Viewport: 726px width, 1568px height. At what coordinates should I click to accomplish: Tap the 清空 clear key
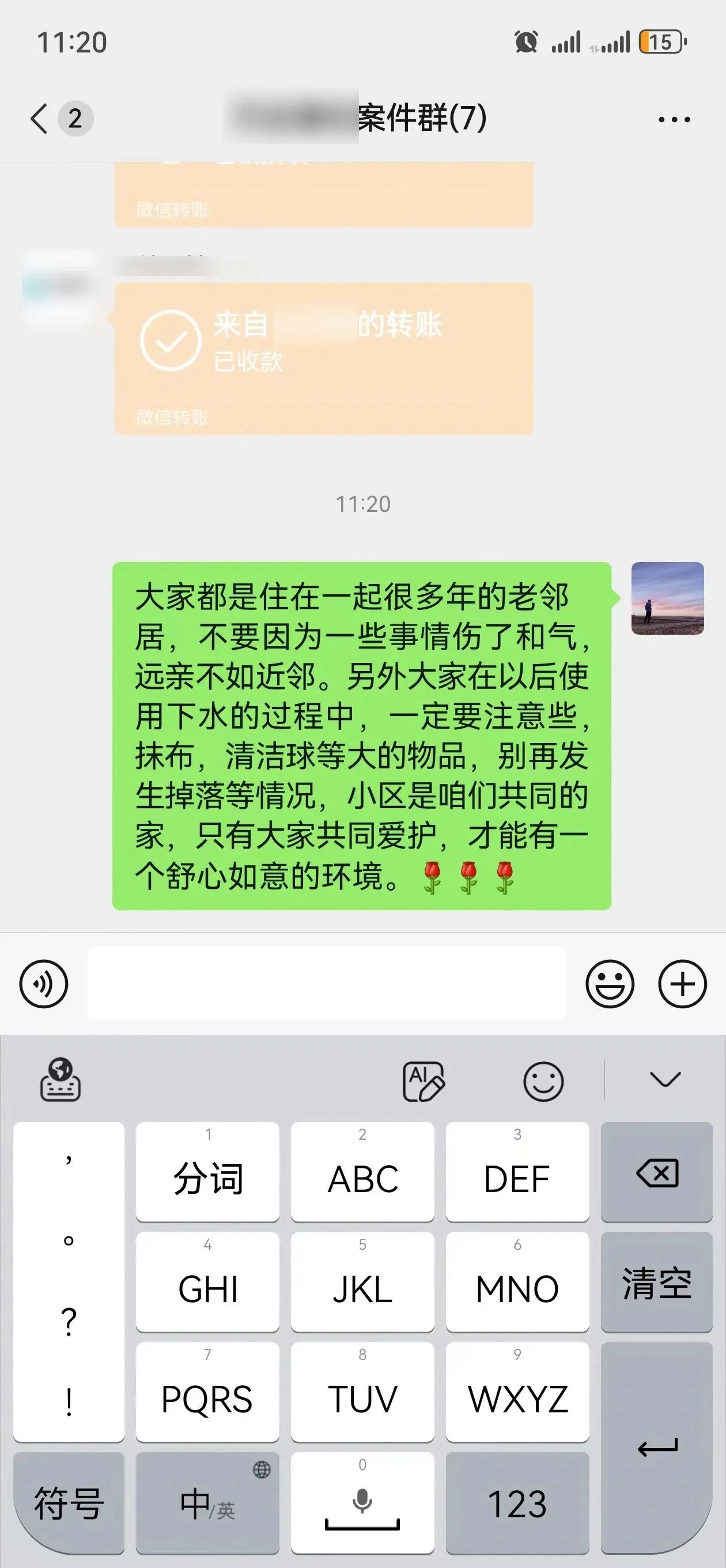(656, 1282)
